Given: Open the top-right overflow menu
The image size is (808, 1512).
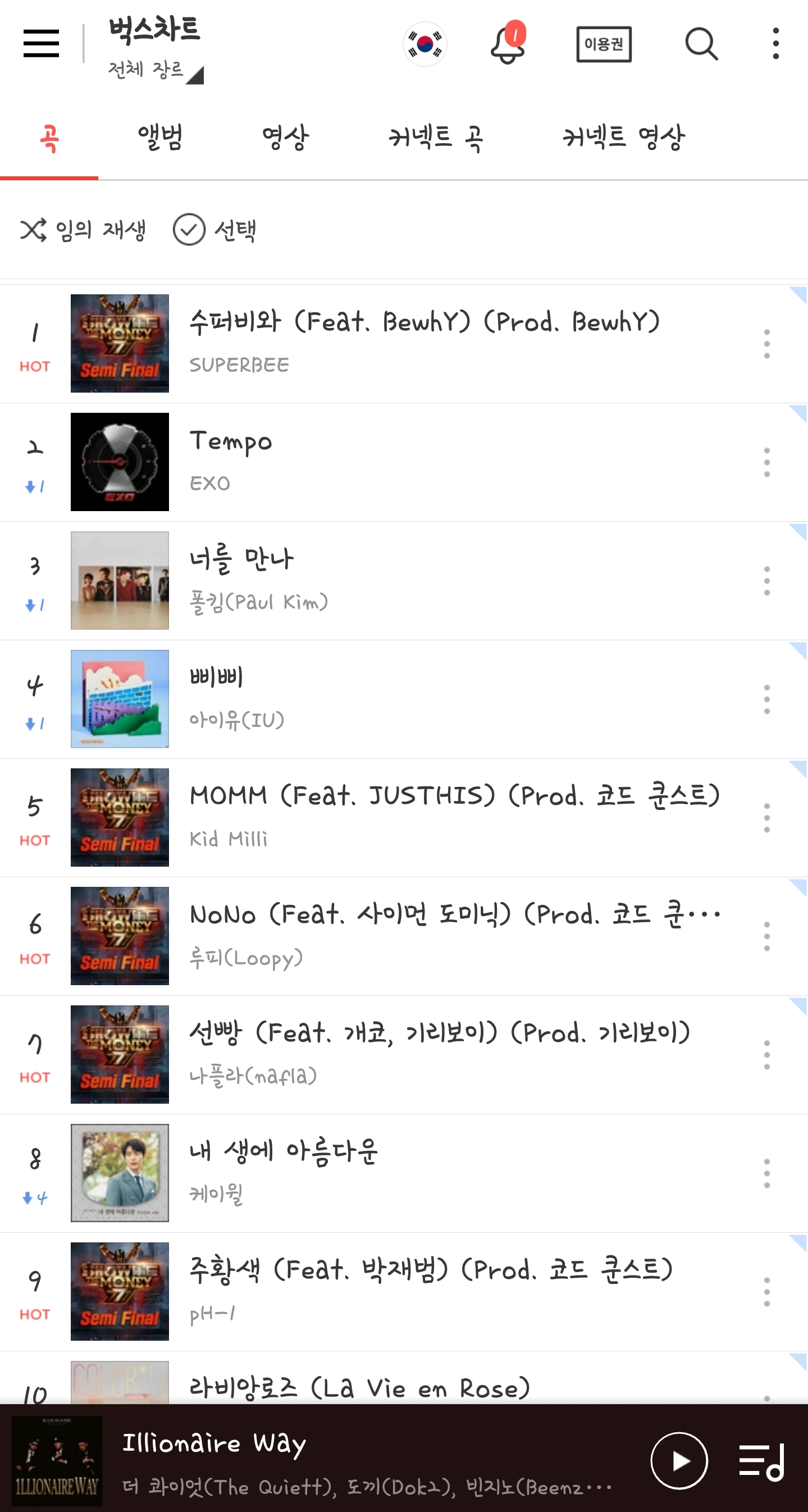Looking at the screenshot, I should [776, 44].
